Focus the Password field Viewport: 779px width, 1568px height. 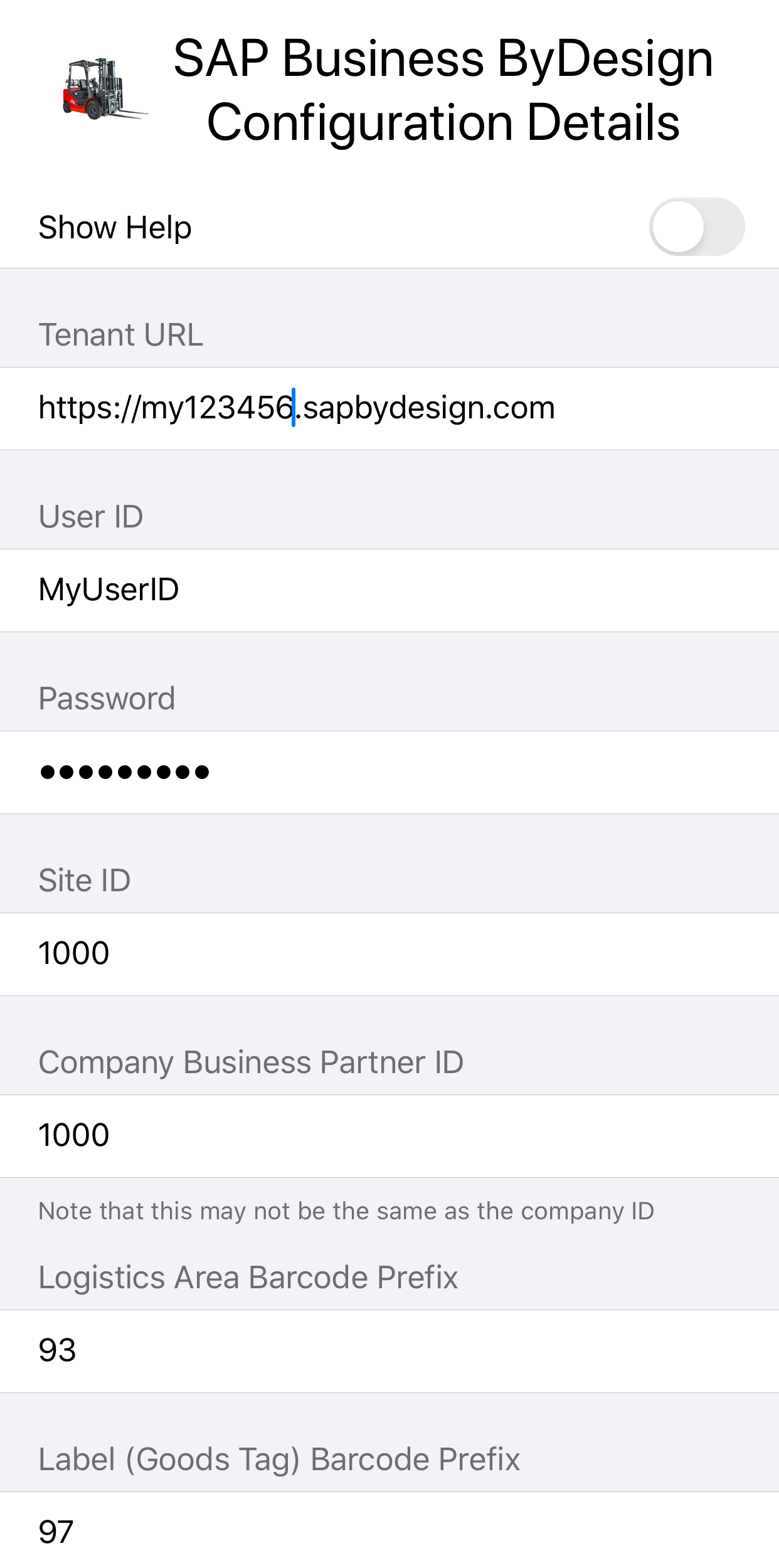[x=389, y=772]
